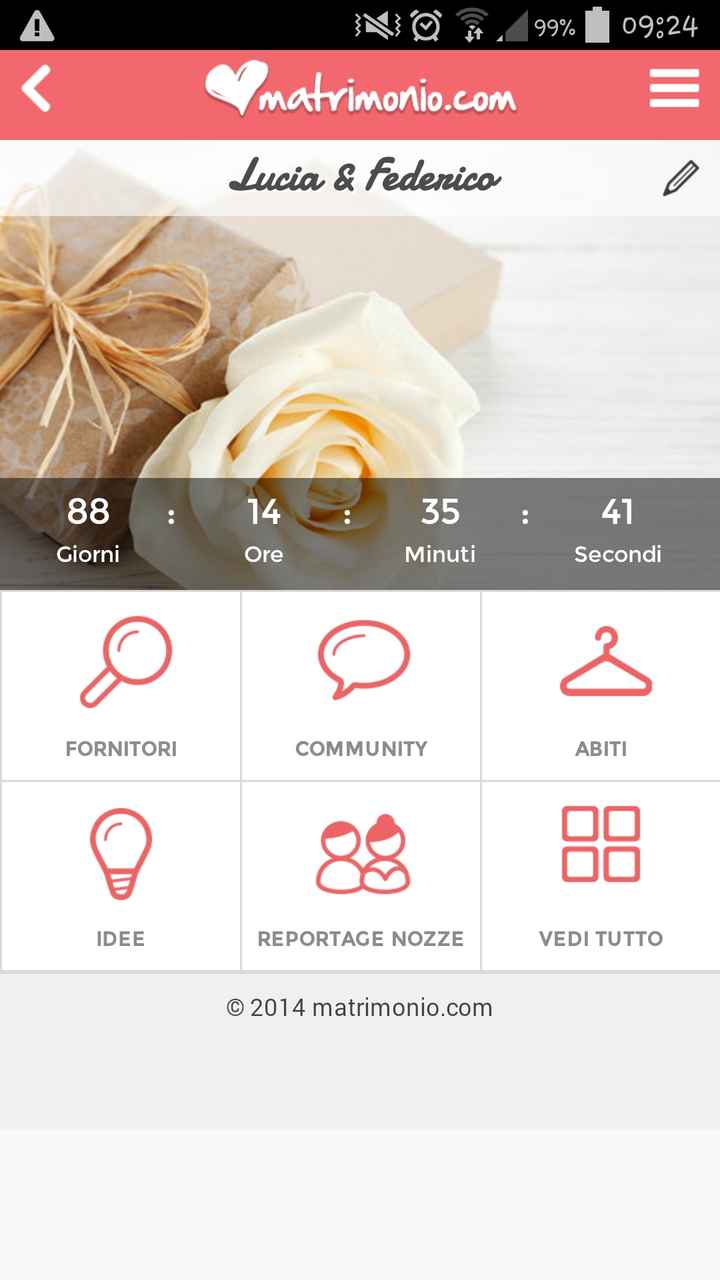
Task: Open the hamburger menu
Action: click(674, 89)
